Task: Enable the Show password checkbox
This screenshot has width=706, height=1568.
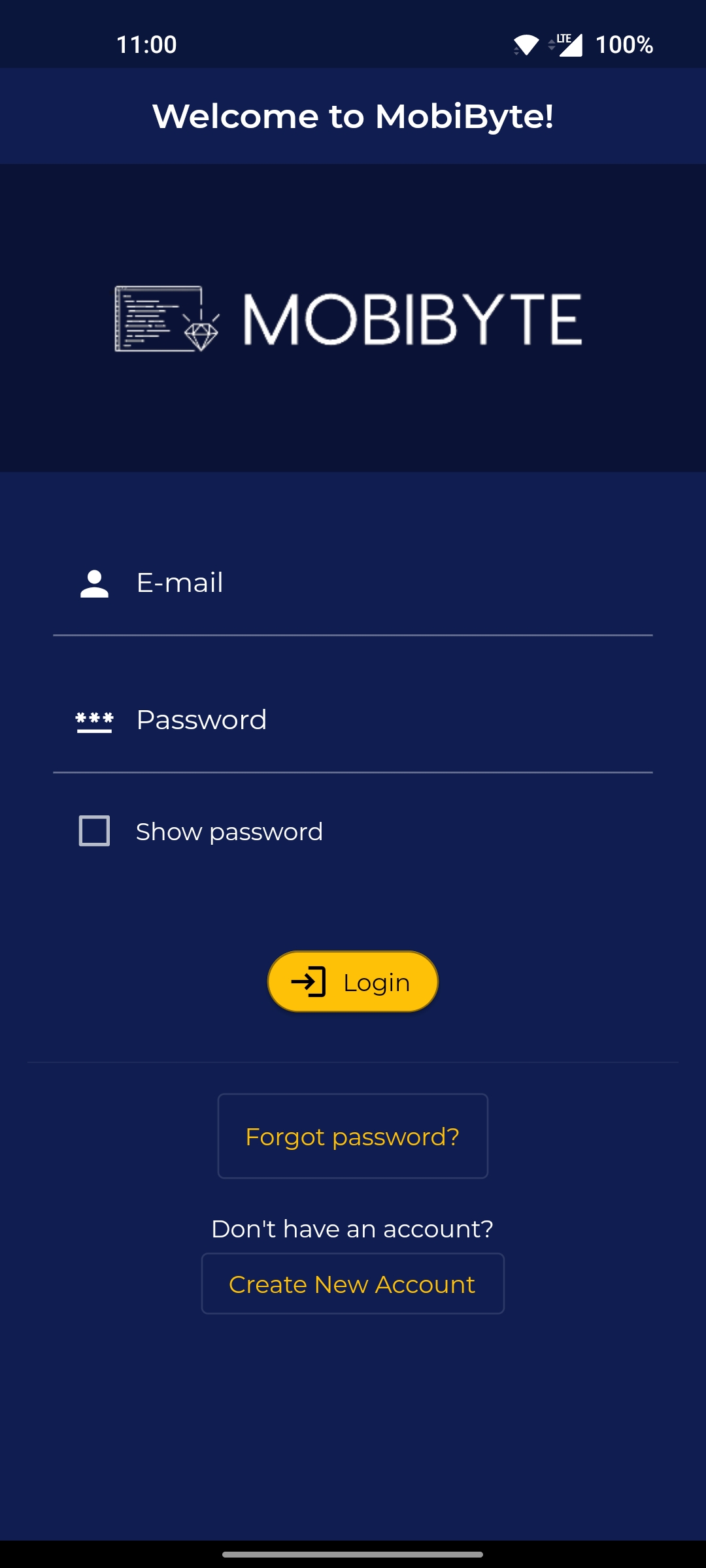Action: click(94, 831)
